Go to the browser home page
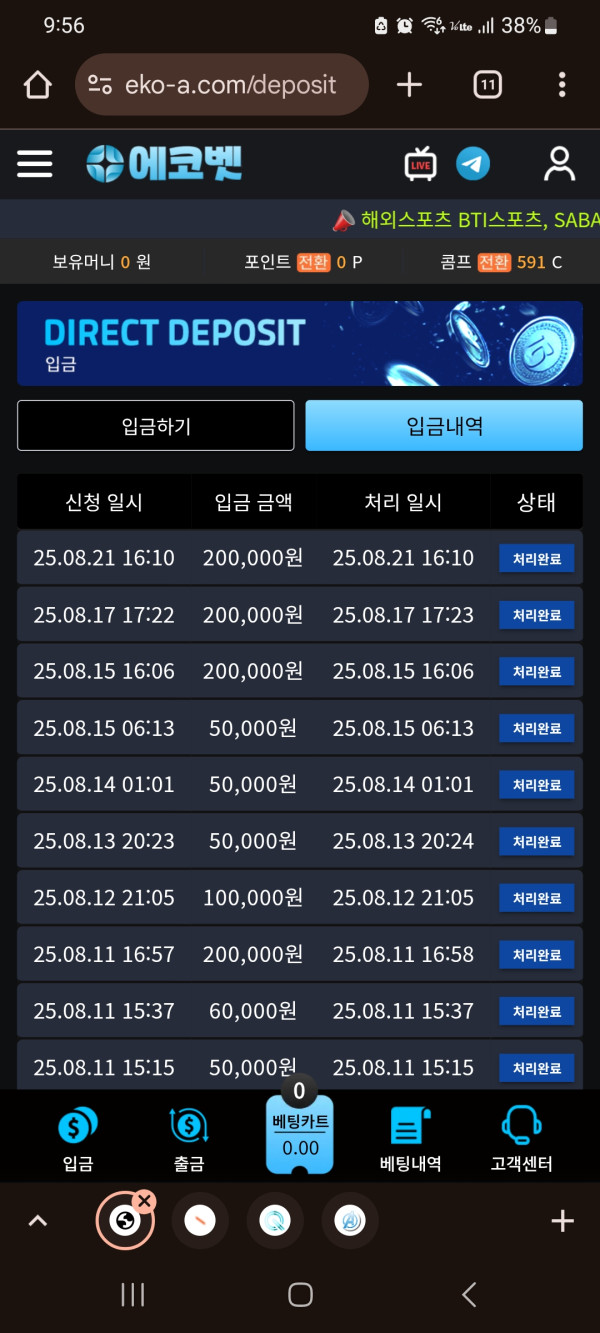This screenshot has height=1333, width=600. pos(37,85)
